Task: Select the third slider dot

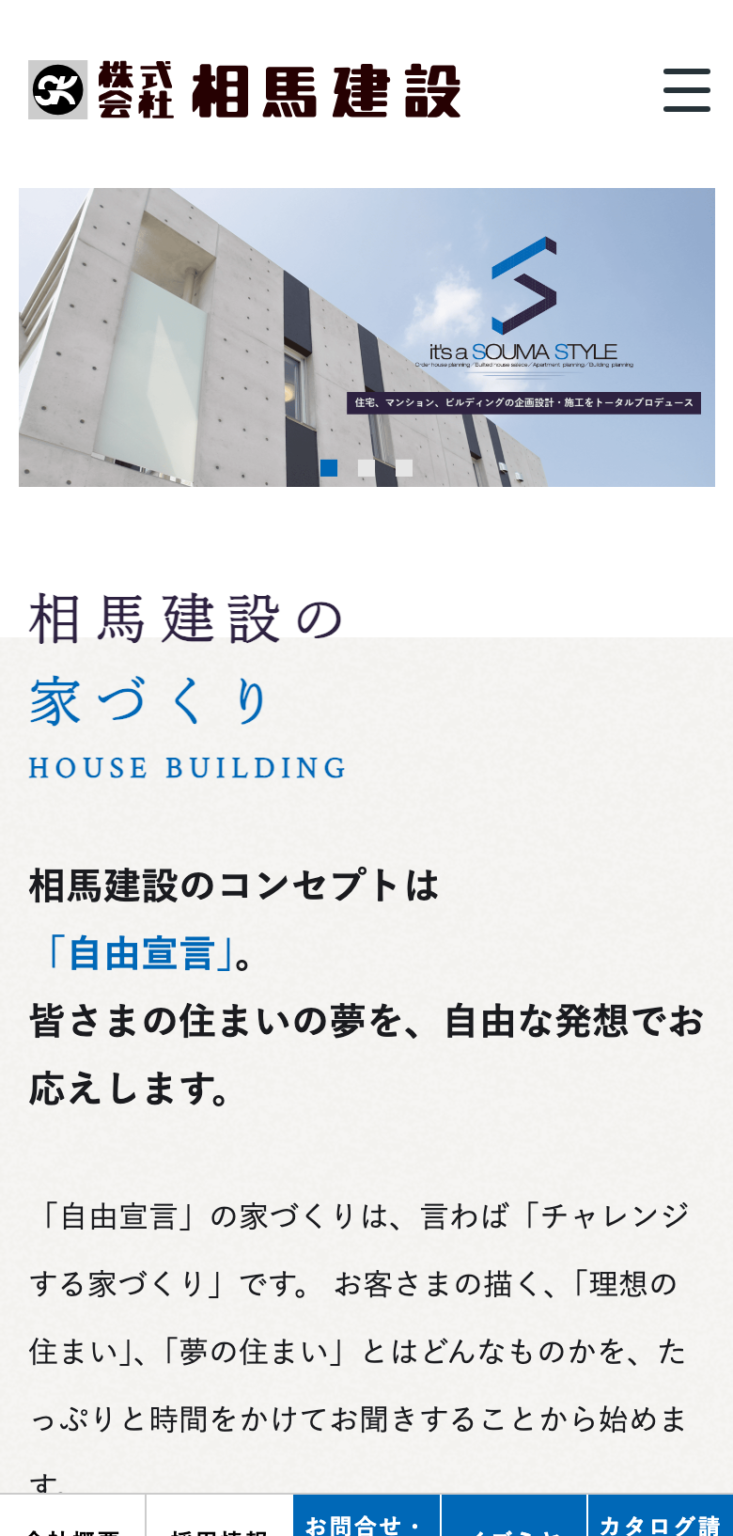Action: point(404,468)
